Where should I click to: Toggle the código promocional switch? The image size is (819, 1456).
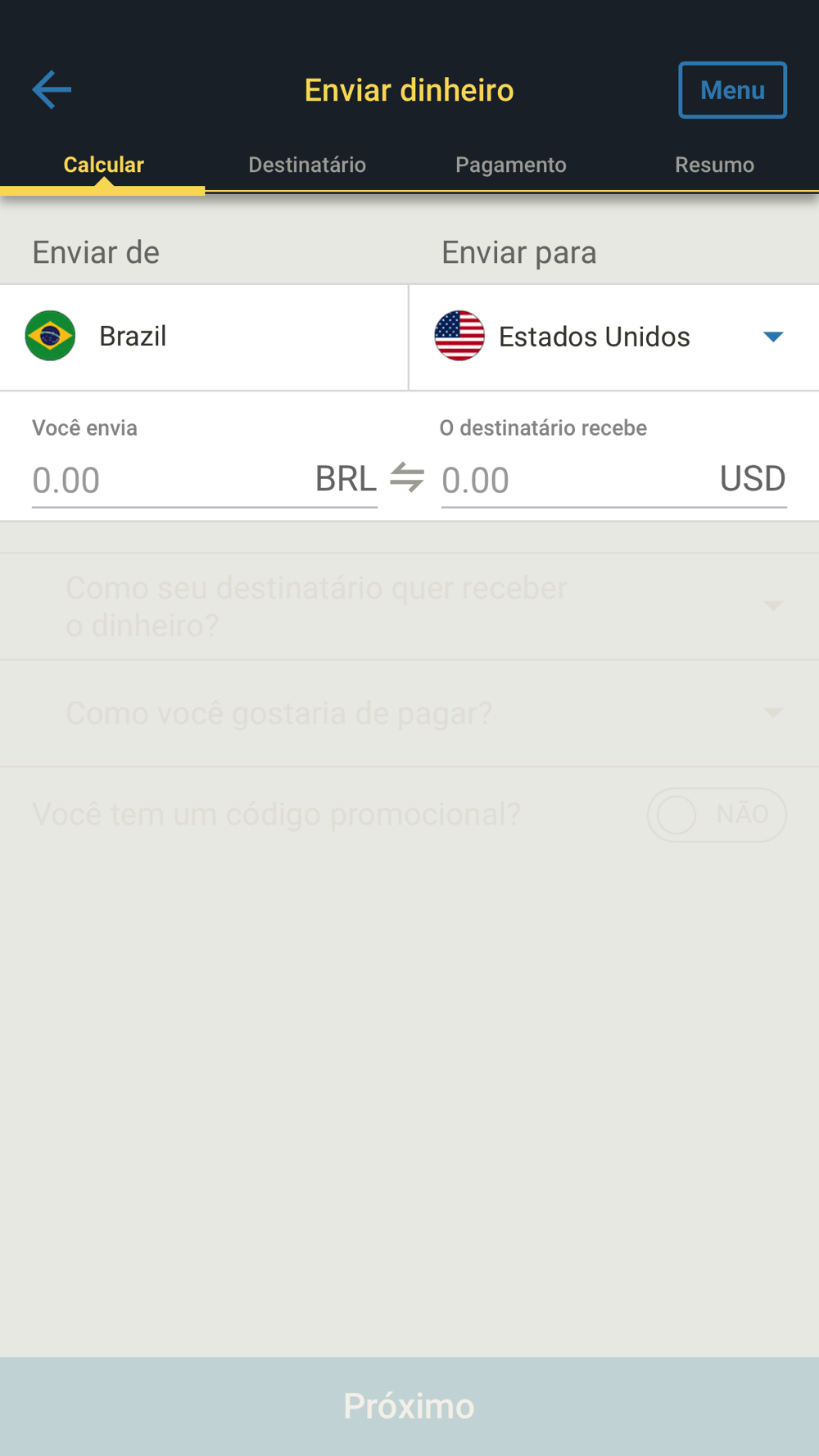(x=717, y=815)
